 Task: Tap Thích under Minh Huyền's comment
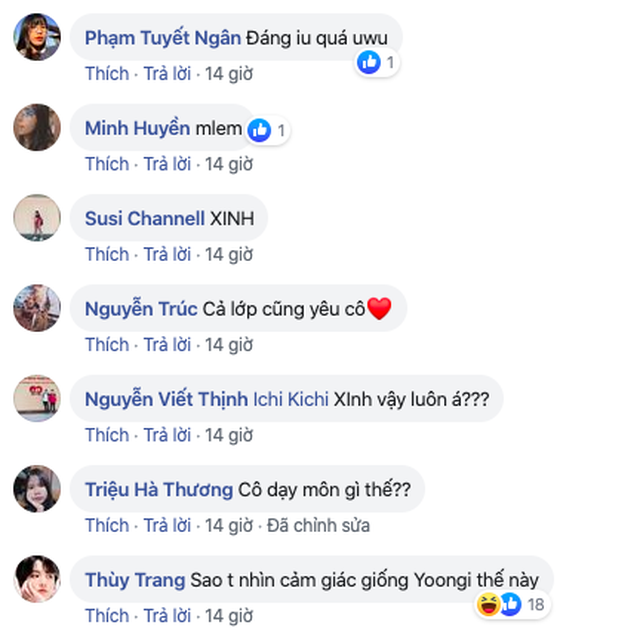point(106,164)
